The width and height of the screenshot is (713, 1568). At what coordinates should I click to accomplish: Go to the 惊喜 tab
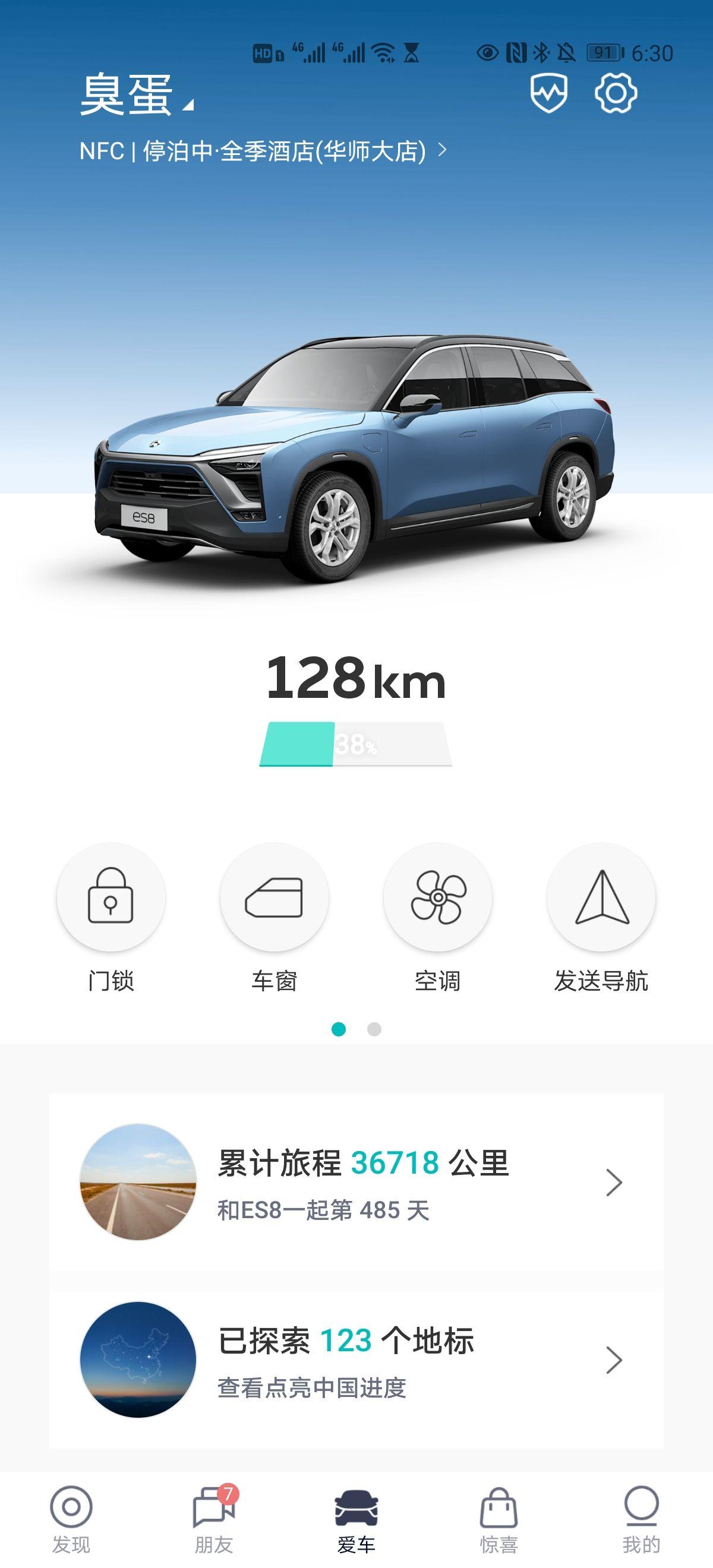click(499, 1518)
